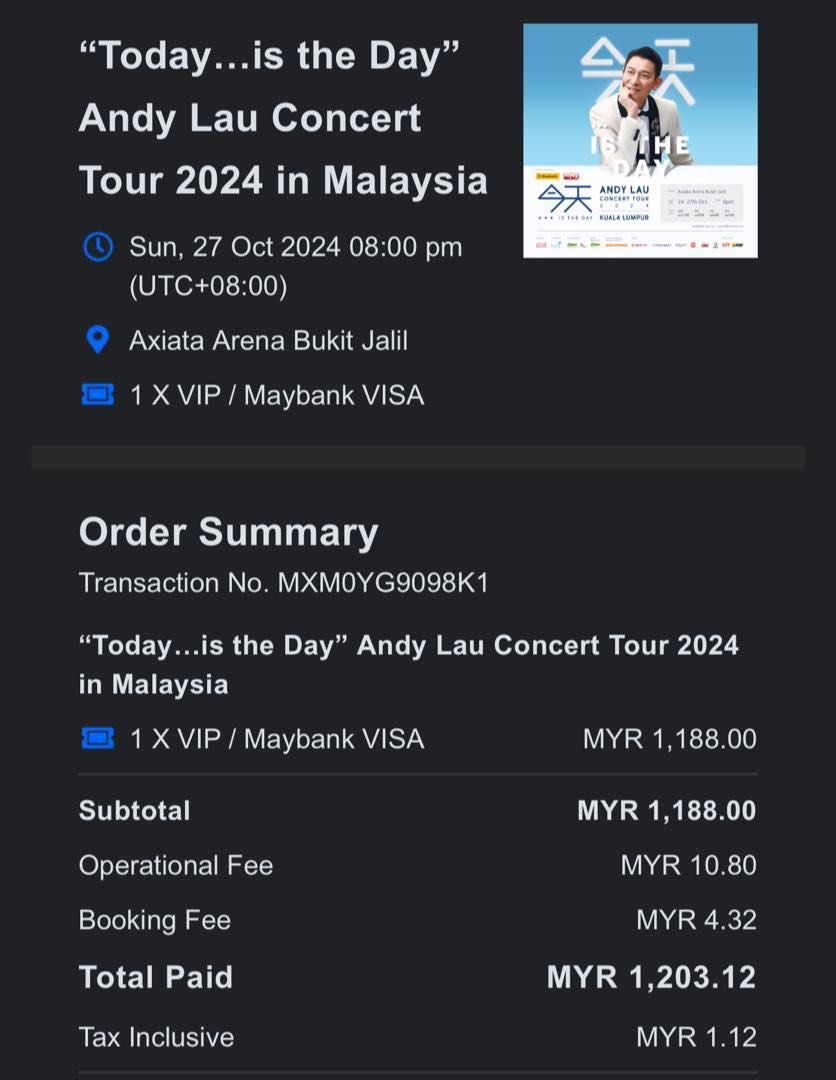Screen dimensions: 836x1080
Task: Open the Maybank logo on the concert poster
Action: (x=547, y=175)
